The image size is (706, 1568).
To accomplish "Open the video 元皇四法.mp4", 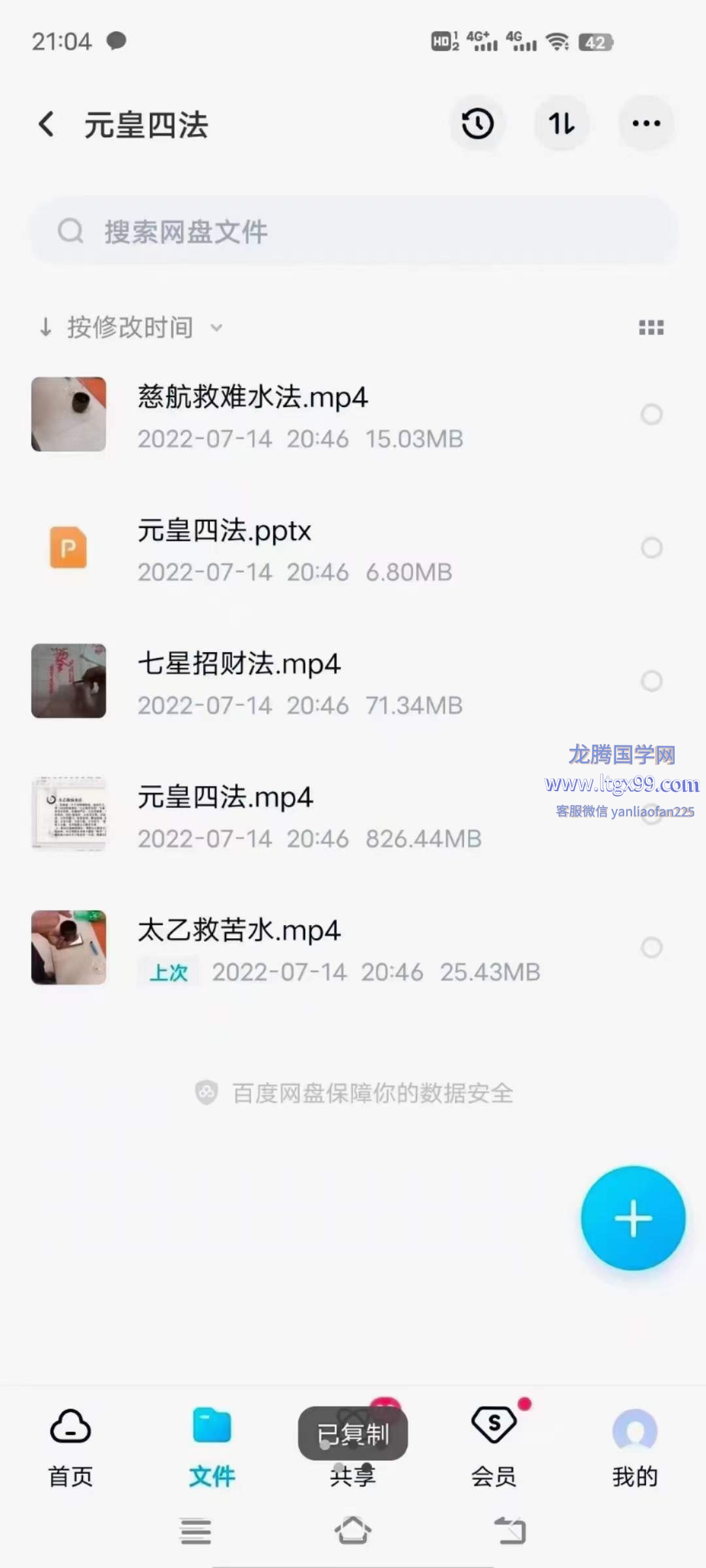I will pyautogui.click(x=226, y=798).
